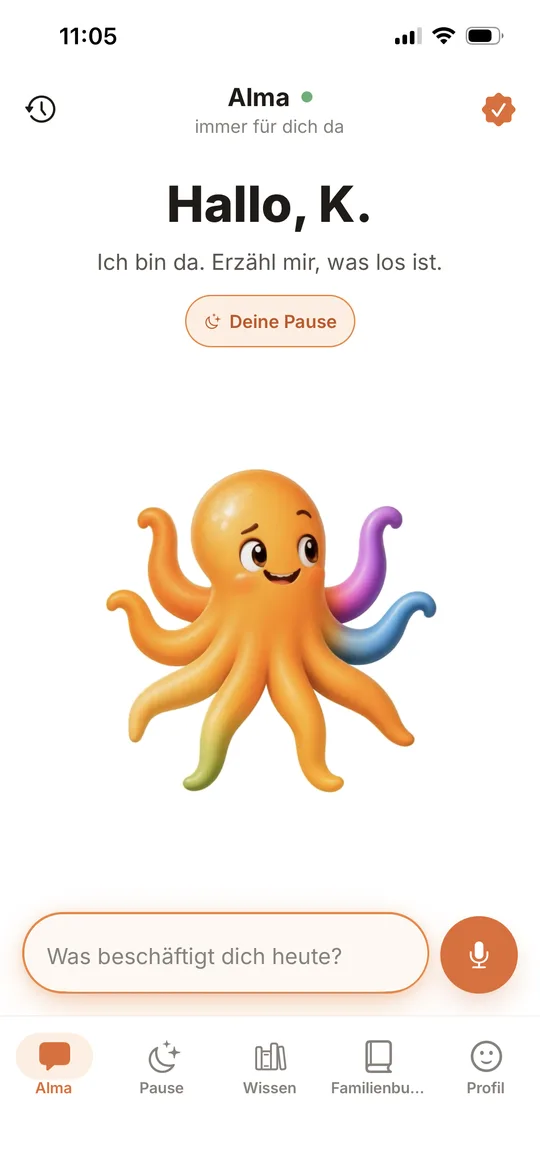Open the Familienbuch tab
Image resolution: width=540 pixels, height=1168 pixels.
coord(378,1067)
